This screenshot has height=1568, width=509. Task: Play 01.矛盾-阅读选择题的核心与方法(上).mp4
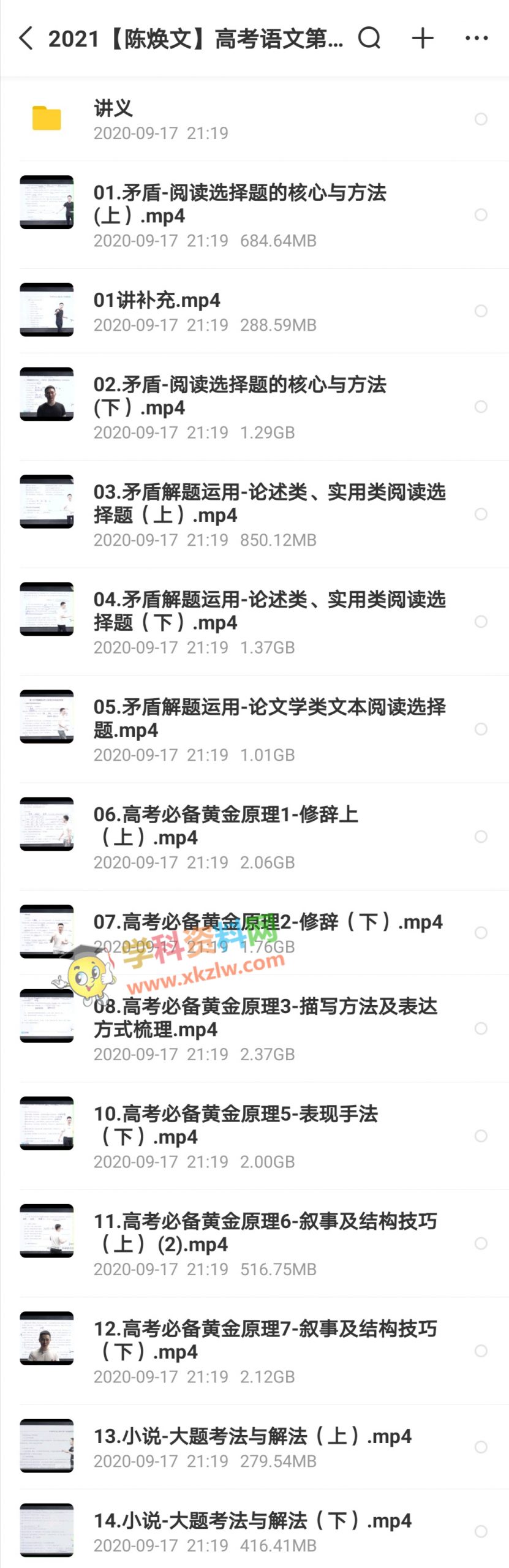(x=239, y=204)
